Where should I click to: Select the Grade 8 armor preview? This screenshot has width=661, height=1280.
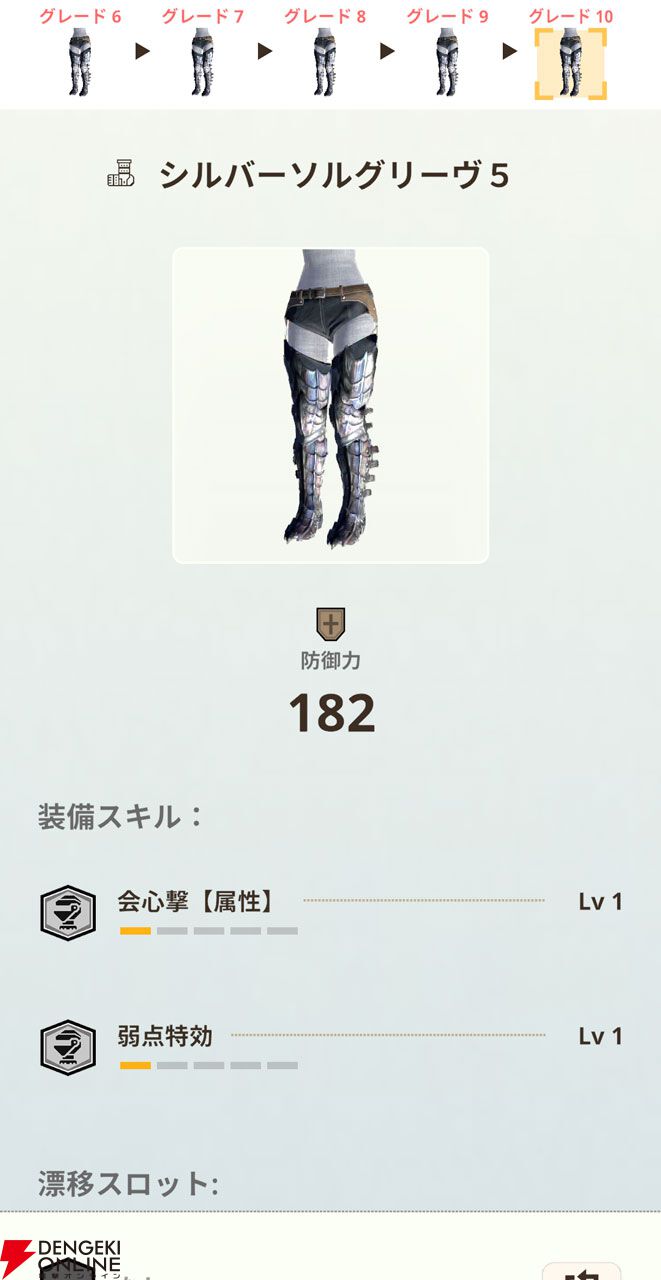(325, 62)
